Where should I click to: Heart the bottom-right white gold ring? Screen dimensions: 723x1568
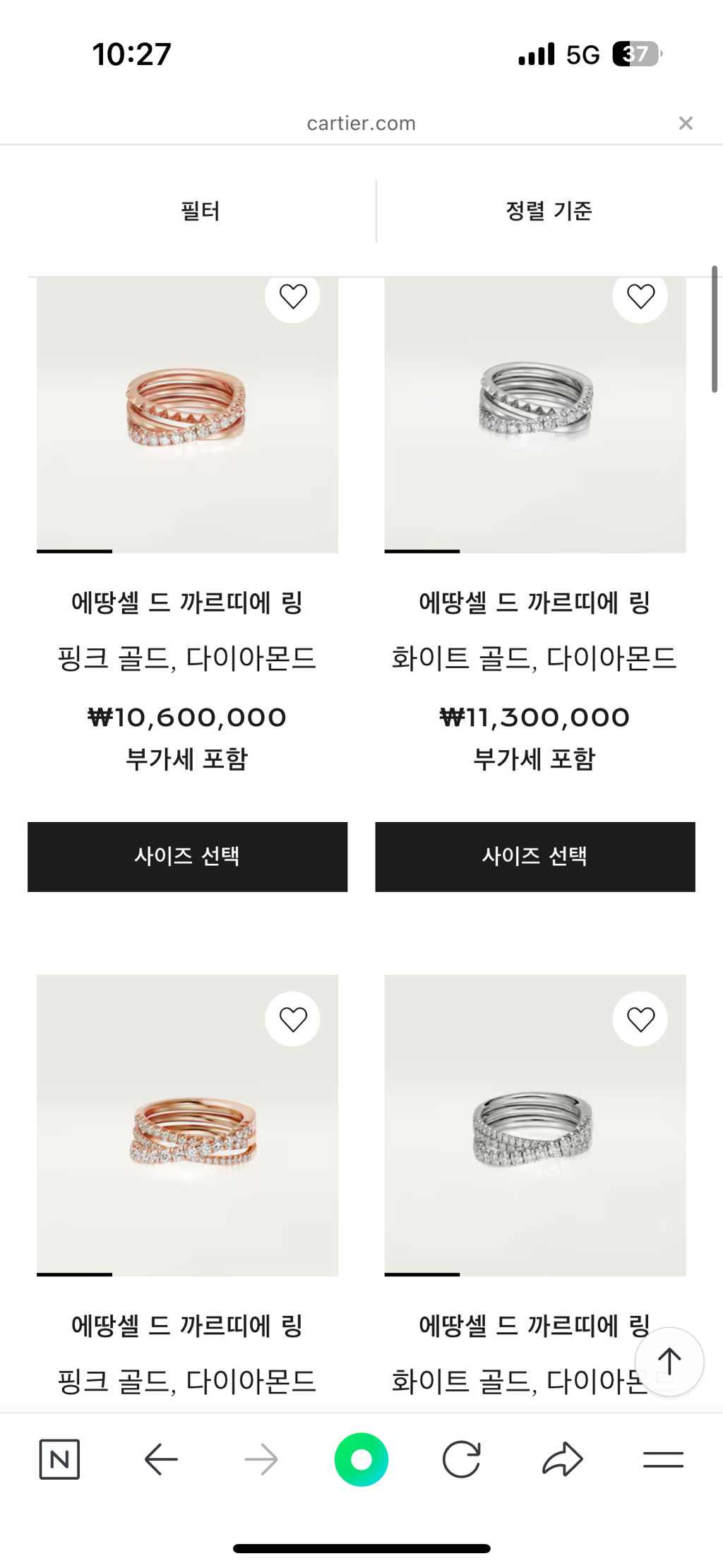coord(640,1019)
